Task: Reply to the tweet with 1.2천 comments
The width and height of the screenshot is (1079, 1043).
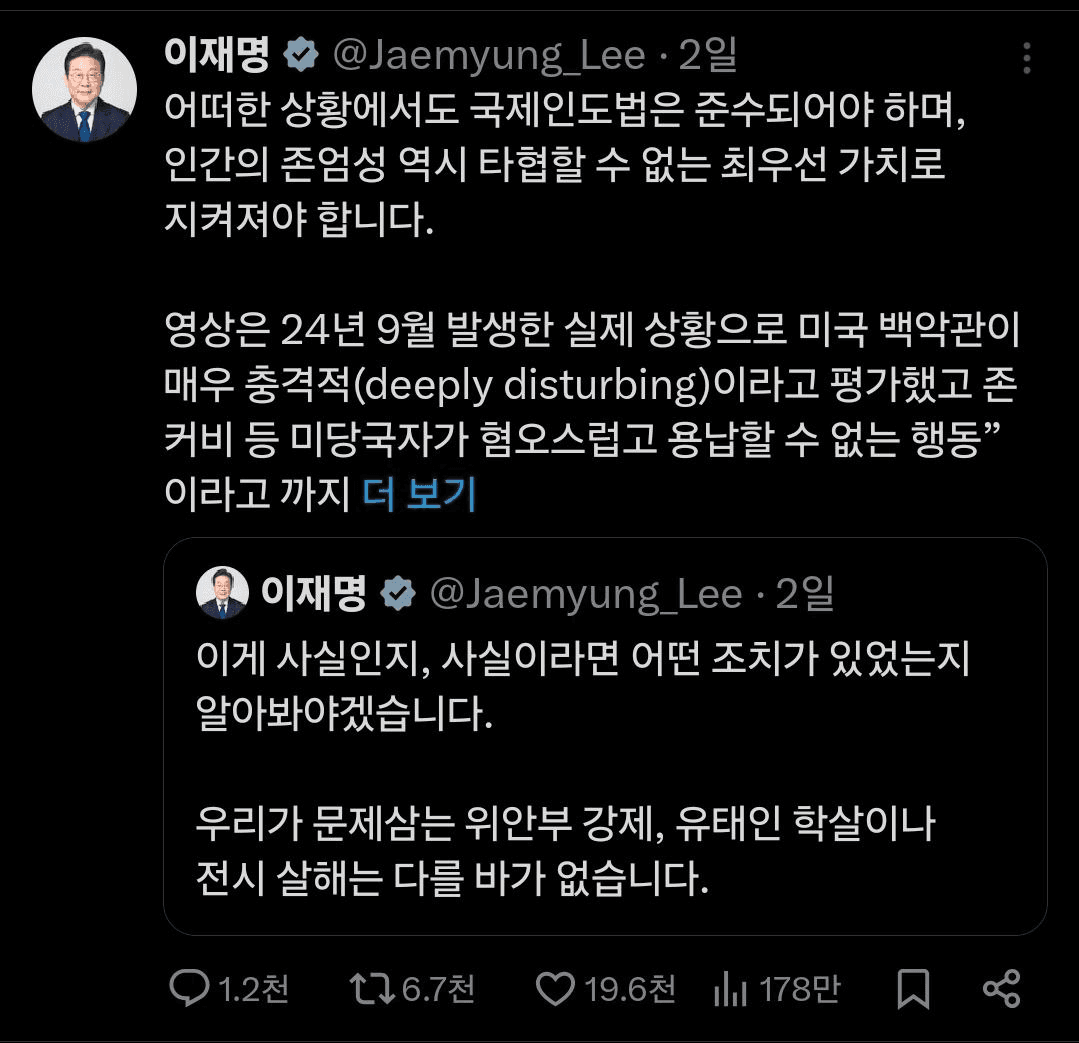Action: click(x=188, y=990)
